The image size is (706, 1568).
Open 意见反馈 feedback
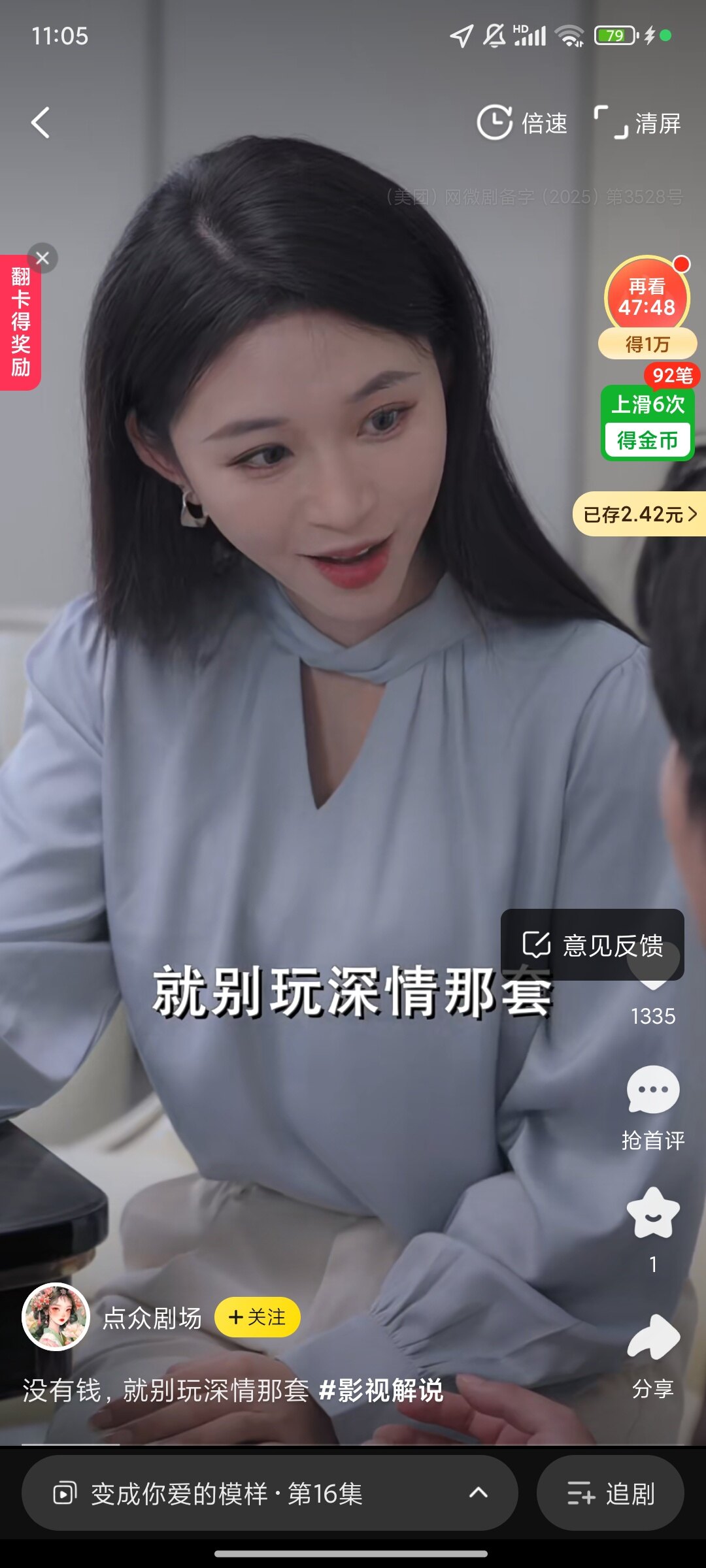pos(592,945)
